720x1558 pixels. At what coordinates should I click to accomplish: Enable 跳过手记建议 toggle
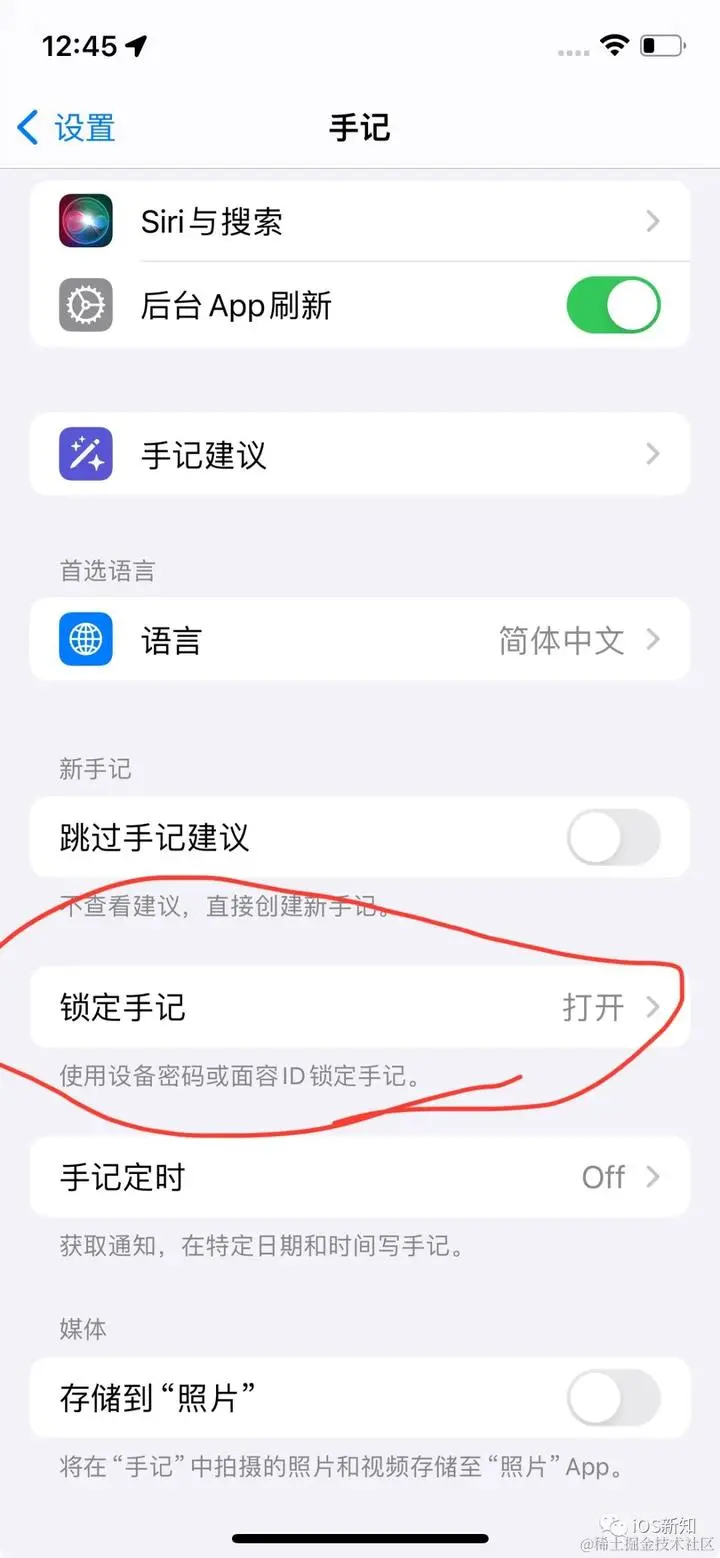tap(613, 837)
